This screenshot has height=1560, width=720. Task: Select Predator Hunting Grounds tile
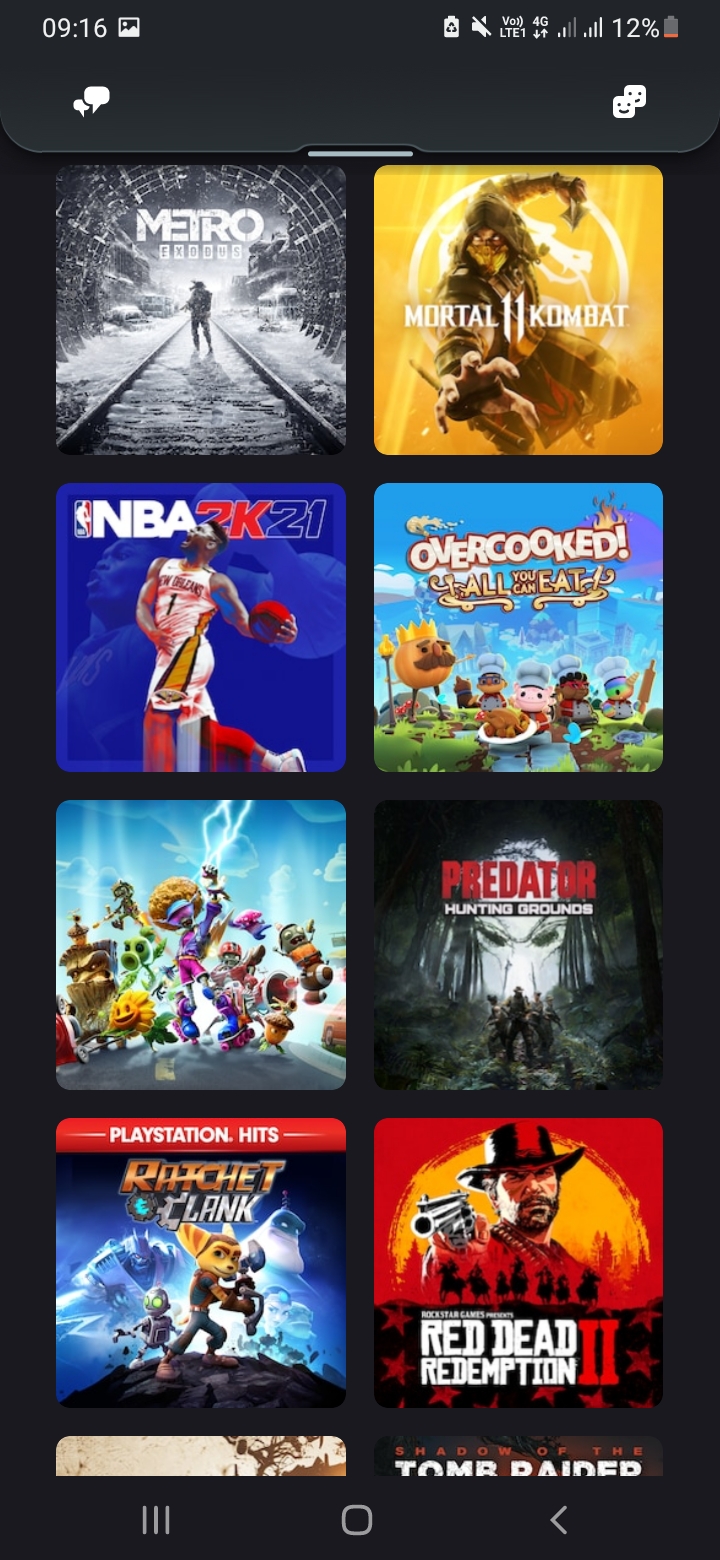click(518, 945)
